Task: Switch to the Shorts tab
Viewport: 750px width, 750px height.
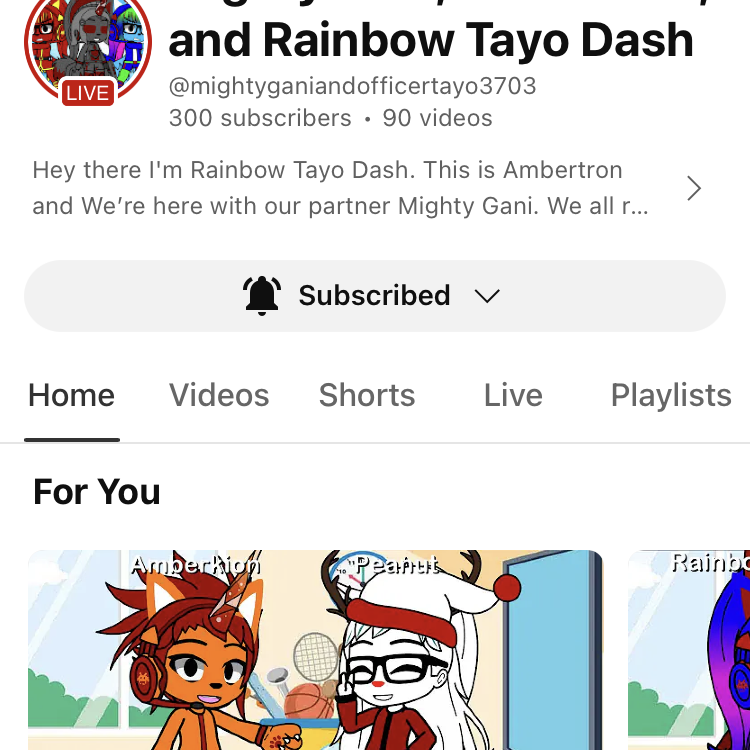Action: 367,396
